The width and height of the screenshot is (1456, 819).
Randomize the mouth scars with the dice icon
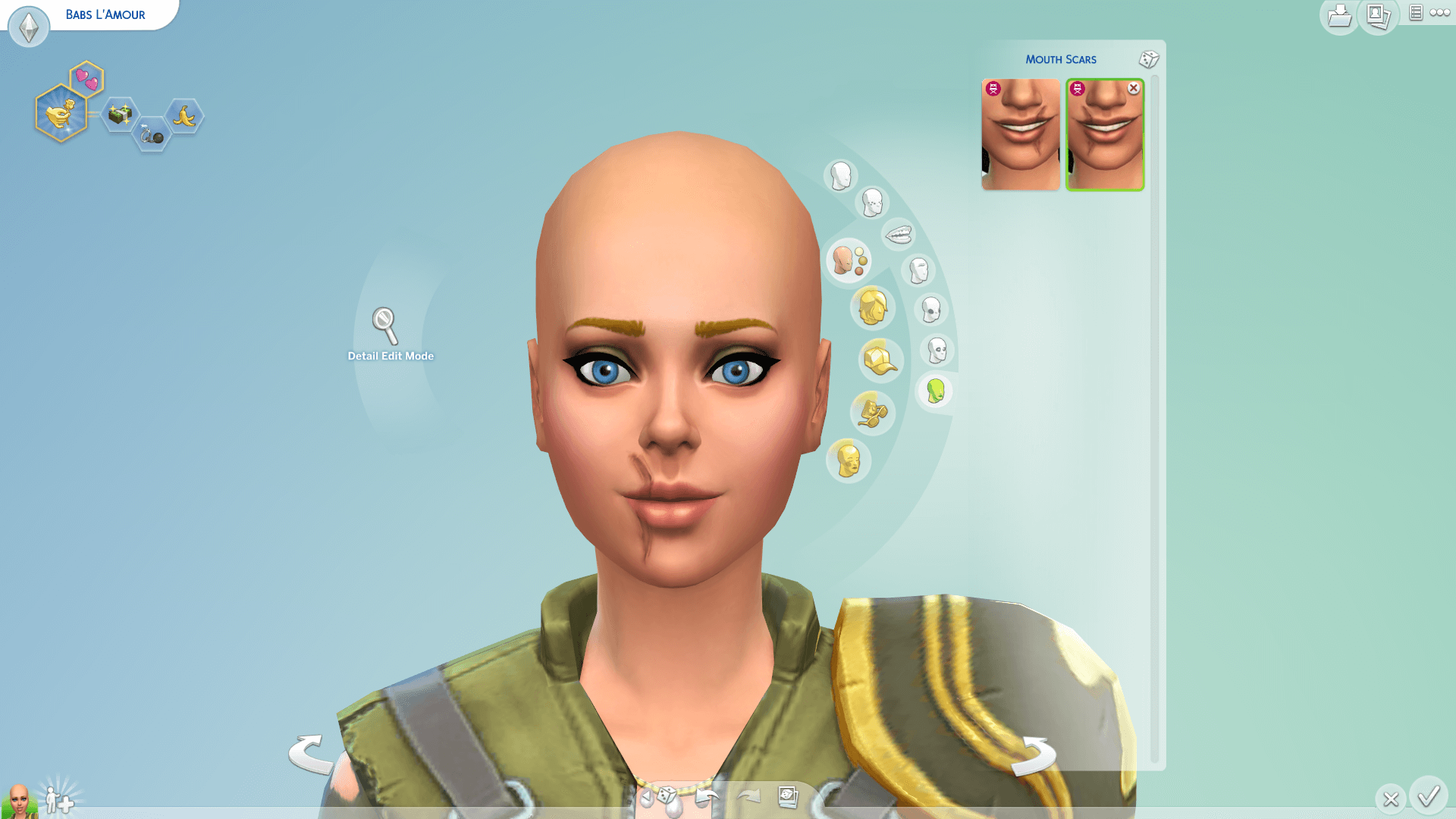pyautogui.click(x=1149, y=59)
